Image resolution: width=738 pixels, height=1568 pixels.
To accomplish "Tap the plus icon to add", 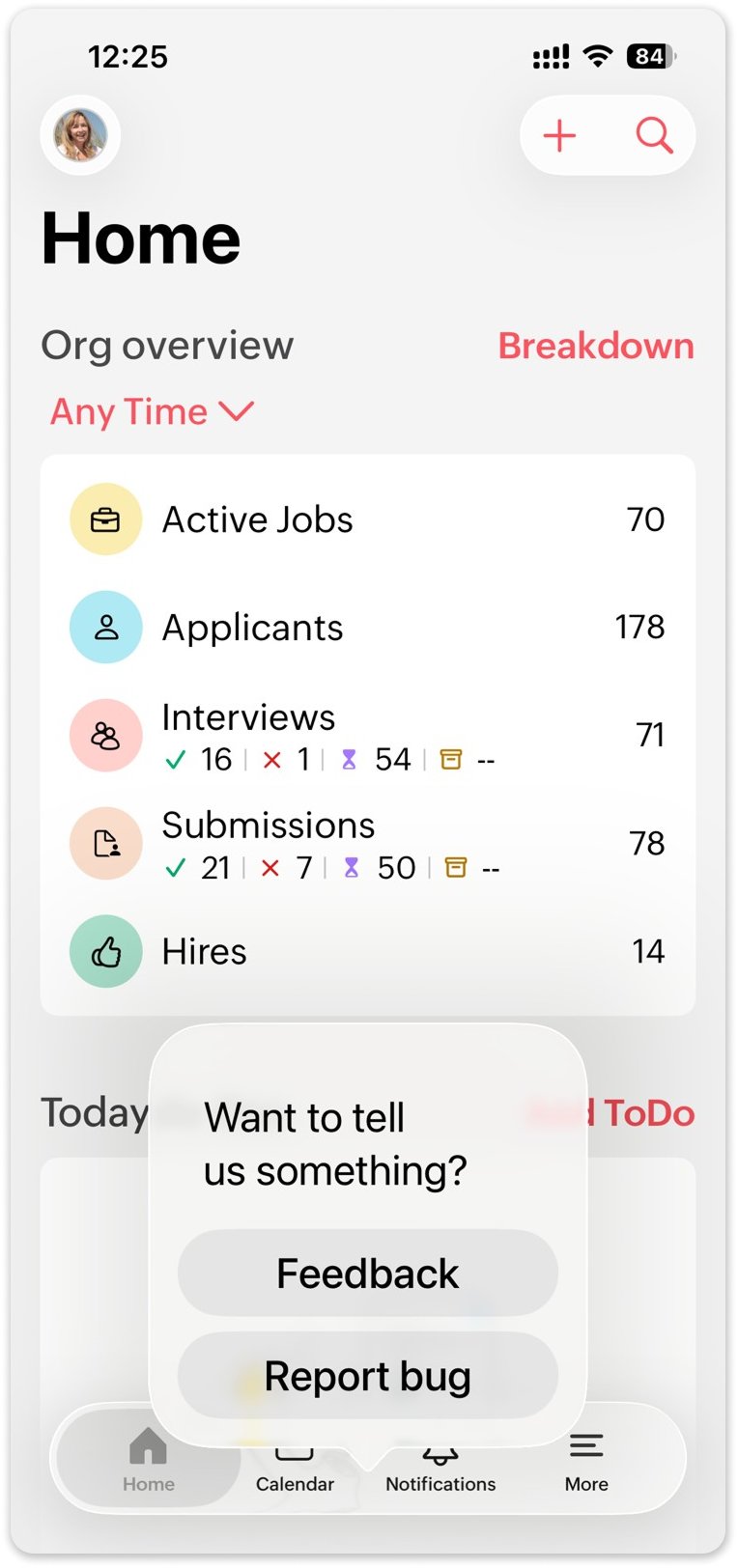I will coord(559,136).
